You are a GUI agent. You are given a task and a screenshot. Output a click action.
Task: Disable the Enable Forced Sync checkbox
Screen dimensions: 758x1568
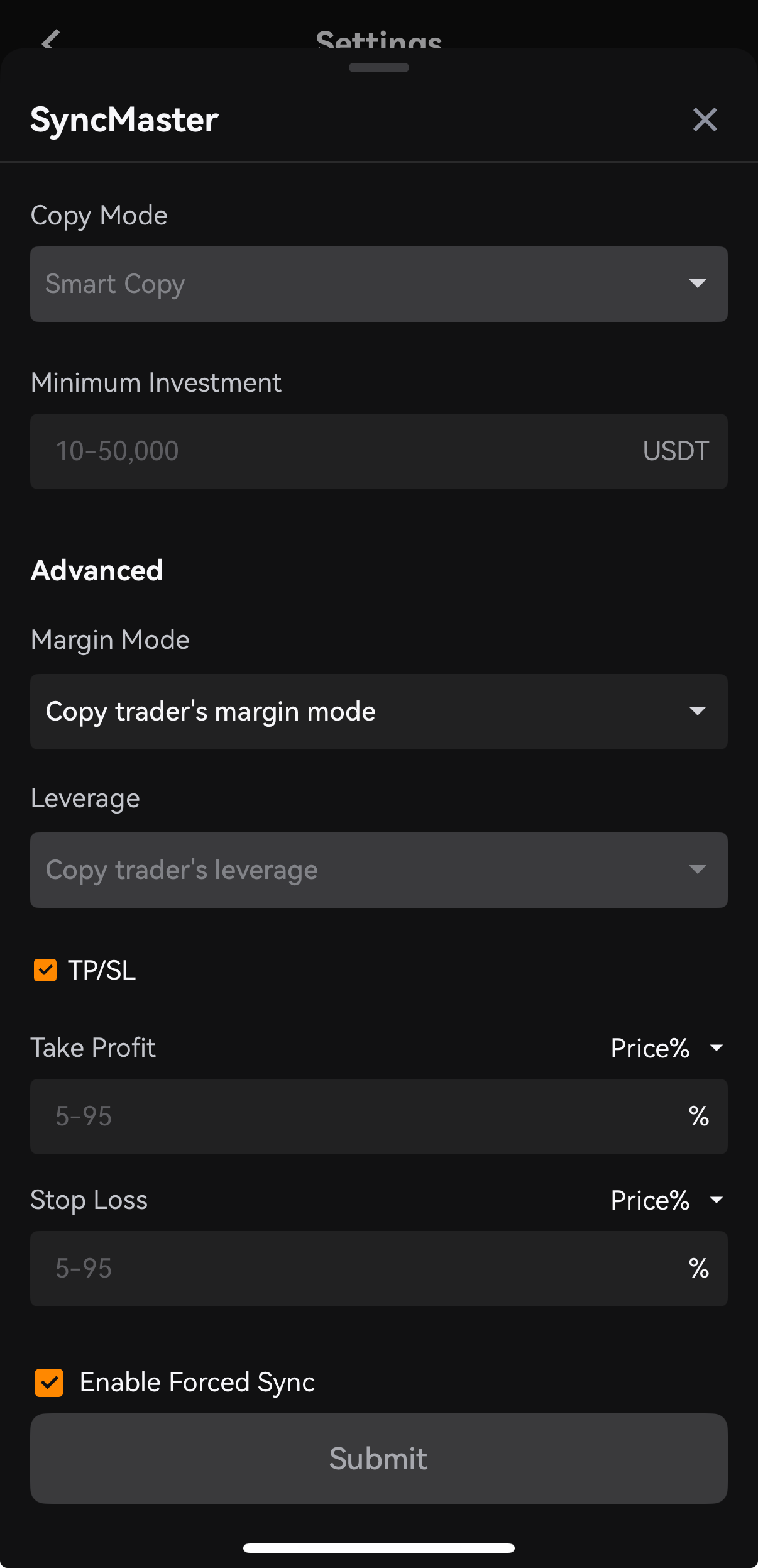click(49, 1383)
